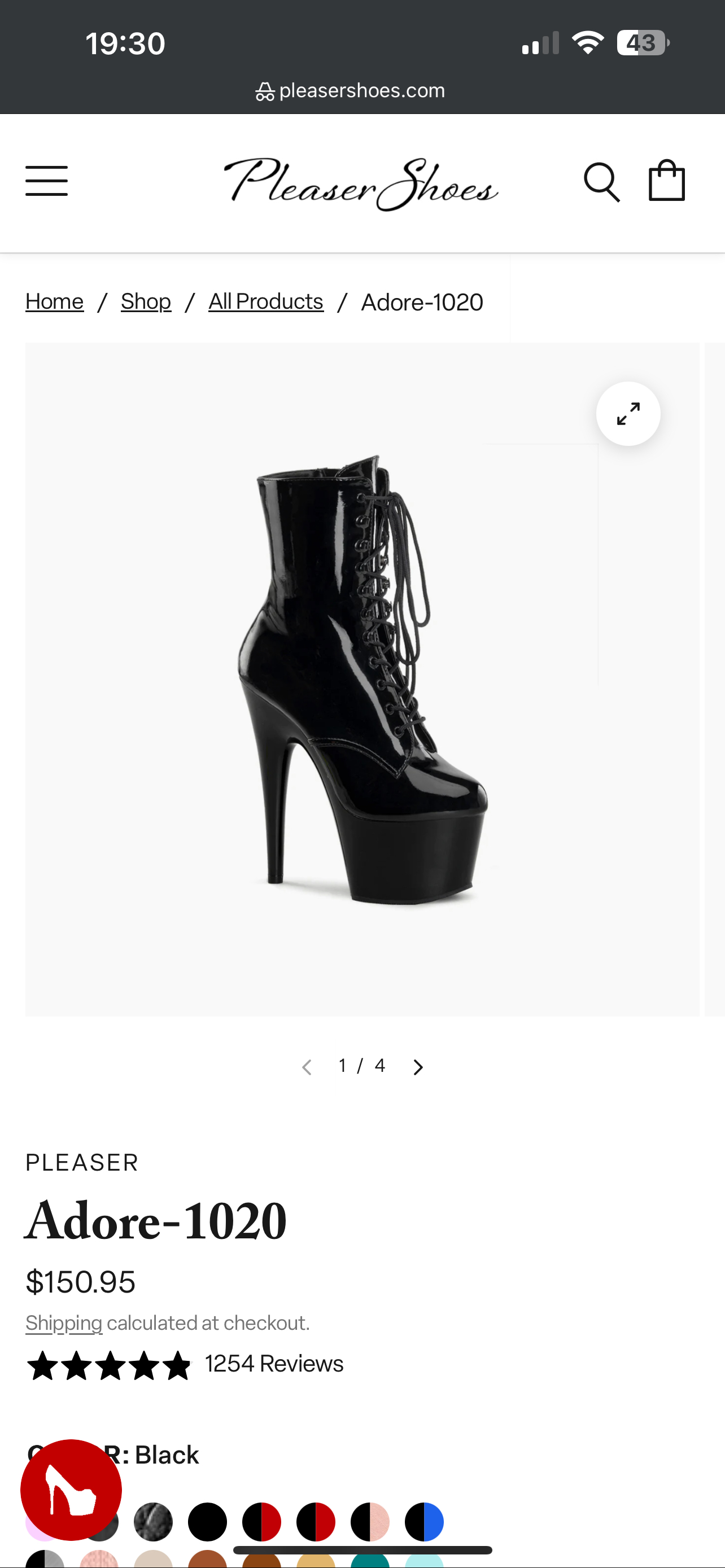Choose the black and blue swatch
This screenshot has height=1568, width=725.
[424, 1522]
